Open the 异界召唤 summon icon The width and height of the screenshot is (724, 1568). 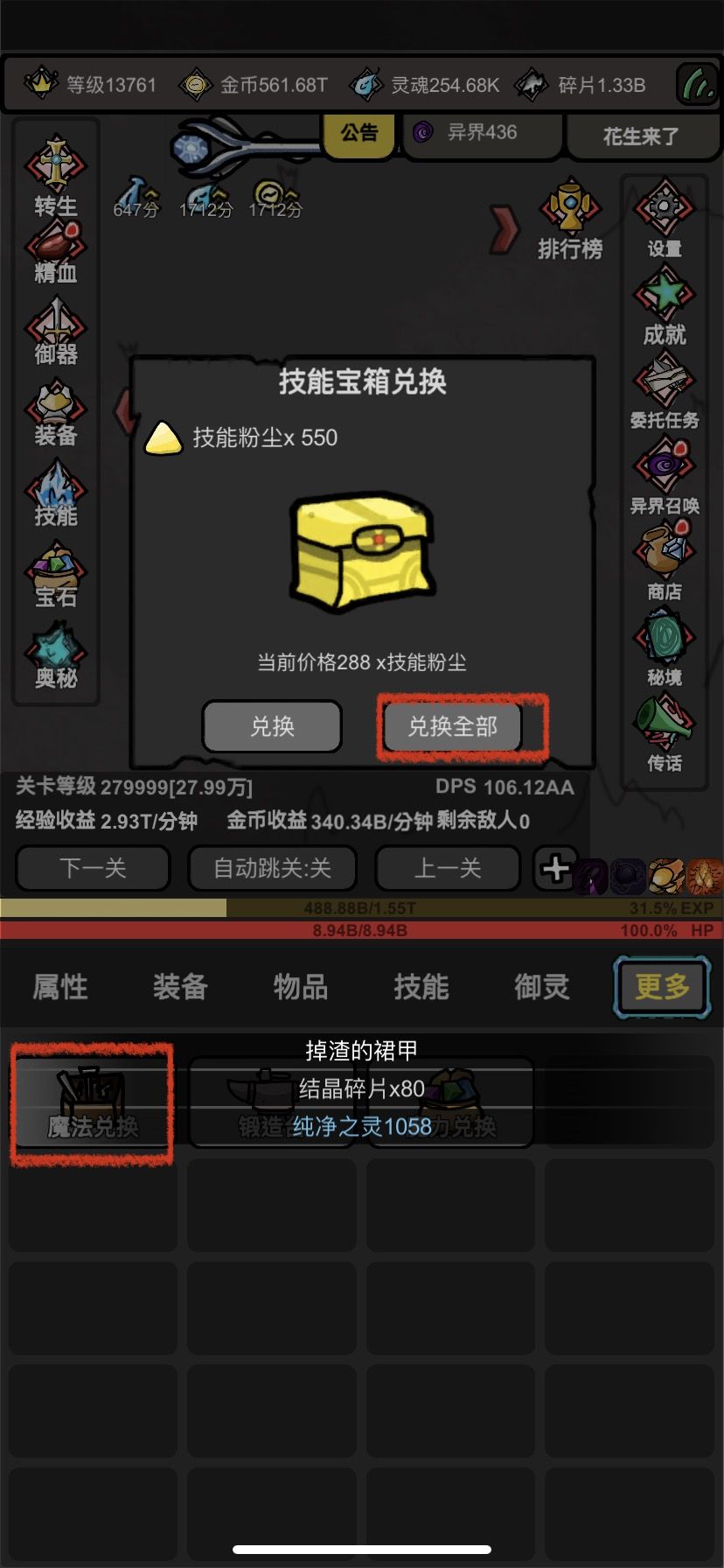[665, 464]
